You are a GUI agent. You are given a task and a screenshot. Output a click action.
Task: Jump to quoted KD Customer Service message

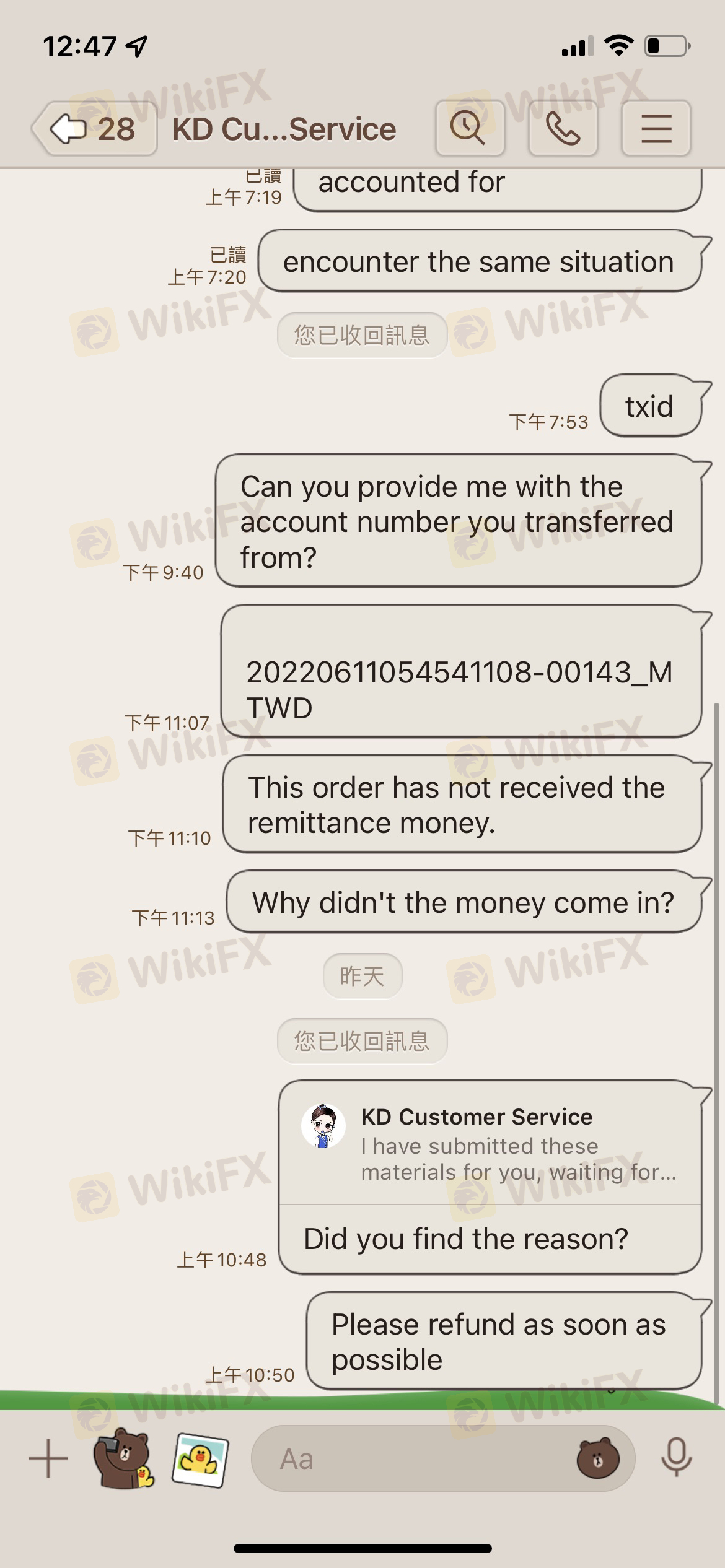pyautogui.click(x=490, y=1144)
